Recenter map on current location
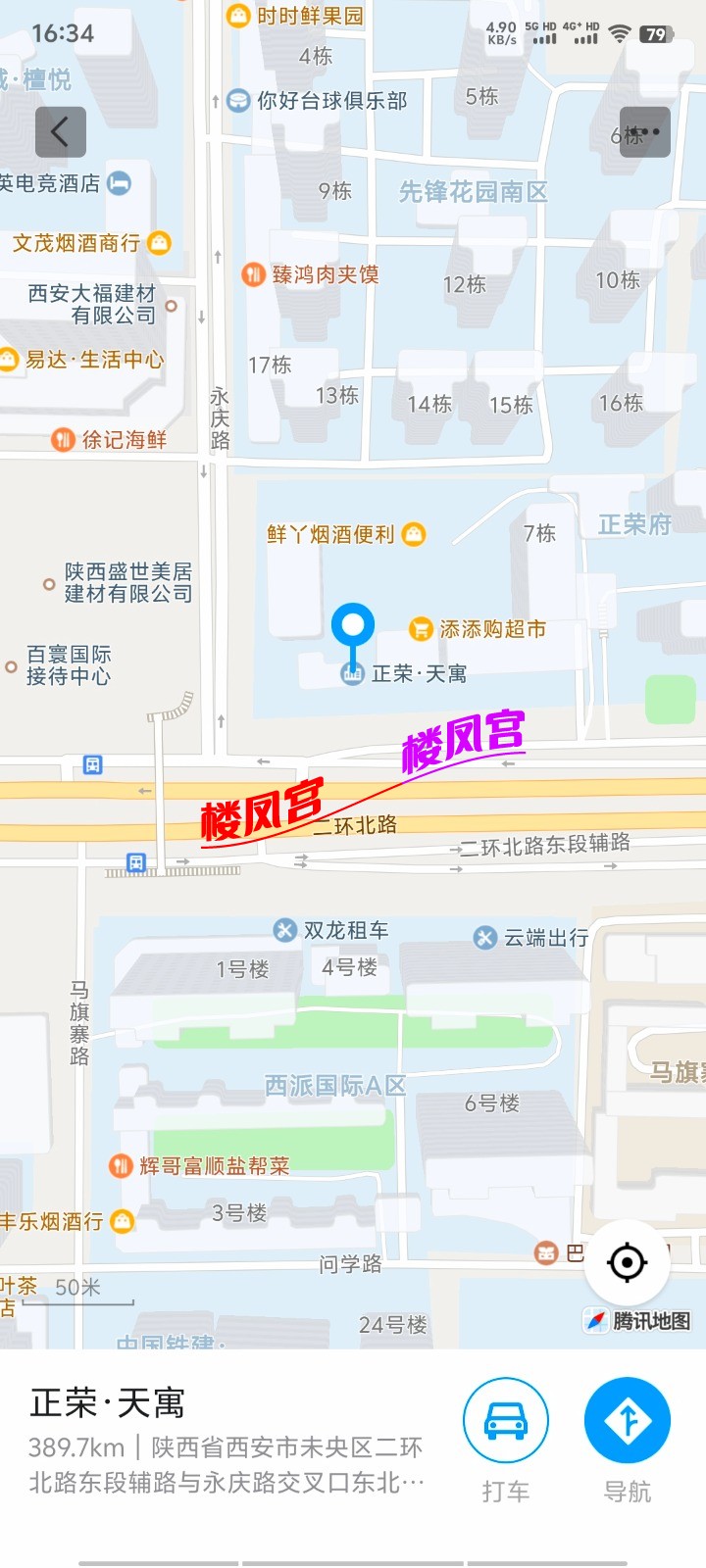Viewport: 706px width, 1568px height. pos(627,1262)
